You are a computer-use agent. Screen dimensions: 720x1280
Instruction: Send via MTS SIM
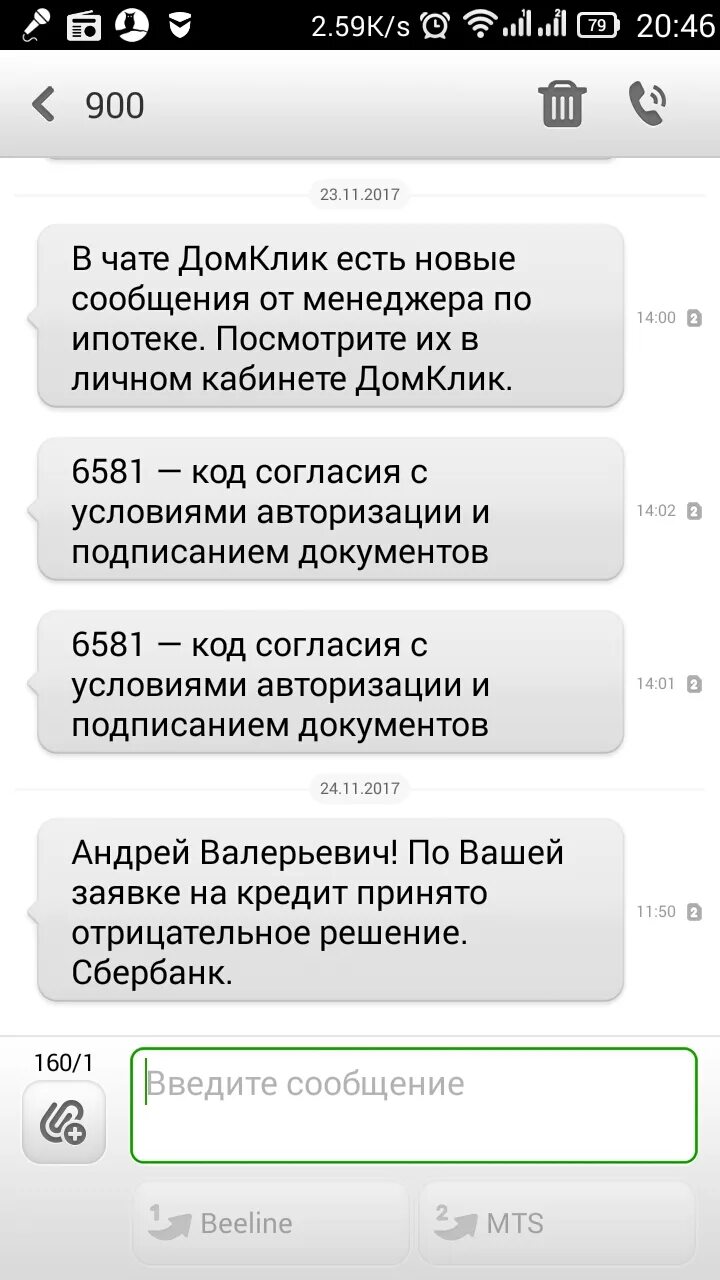tap(557, 1223)
